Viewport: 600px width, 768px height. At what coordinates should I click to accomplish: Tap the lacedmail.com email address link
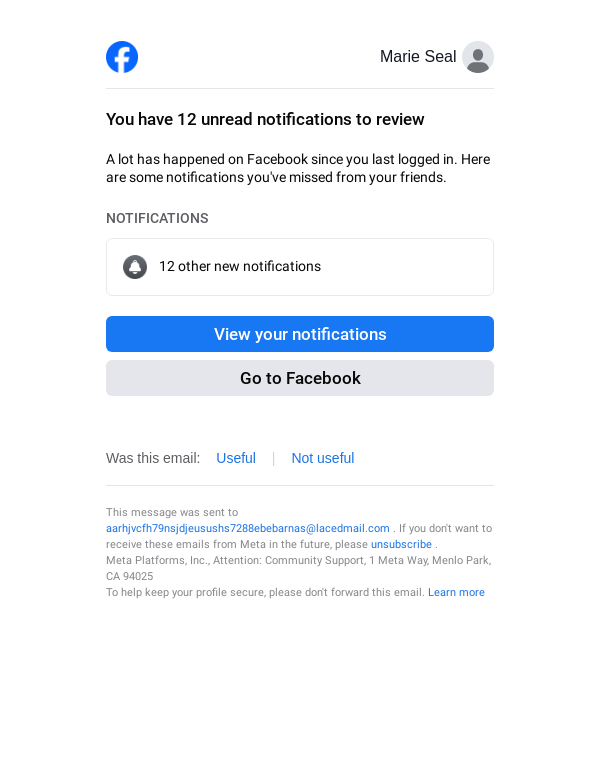click(248, 528)
